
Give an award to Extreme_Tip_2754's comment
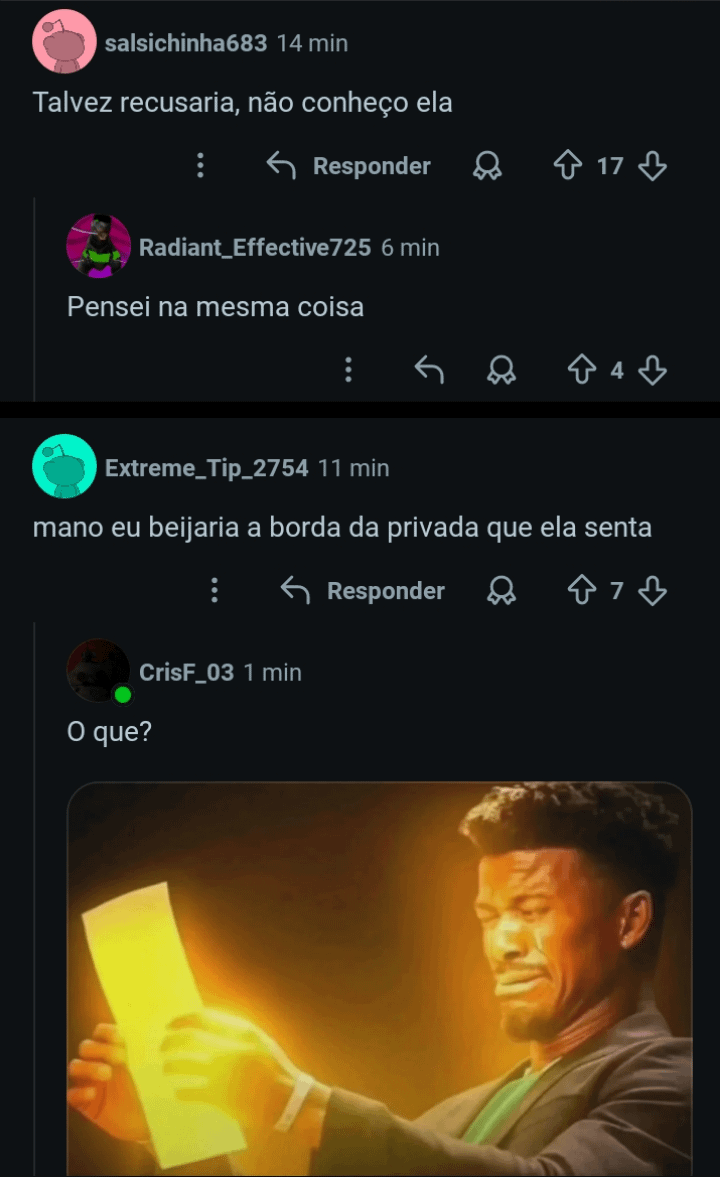click(x=501, y=591)
